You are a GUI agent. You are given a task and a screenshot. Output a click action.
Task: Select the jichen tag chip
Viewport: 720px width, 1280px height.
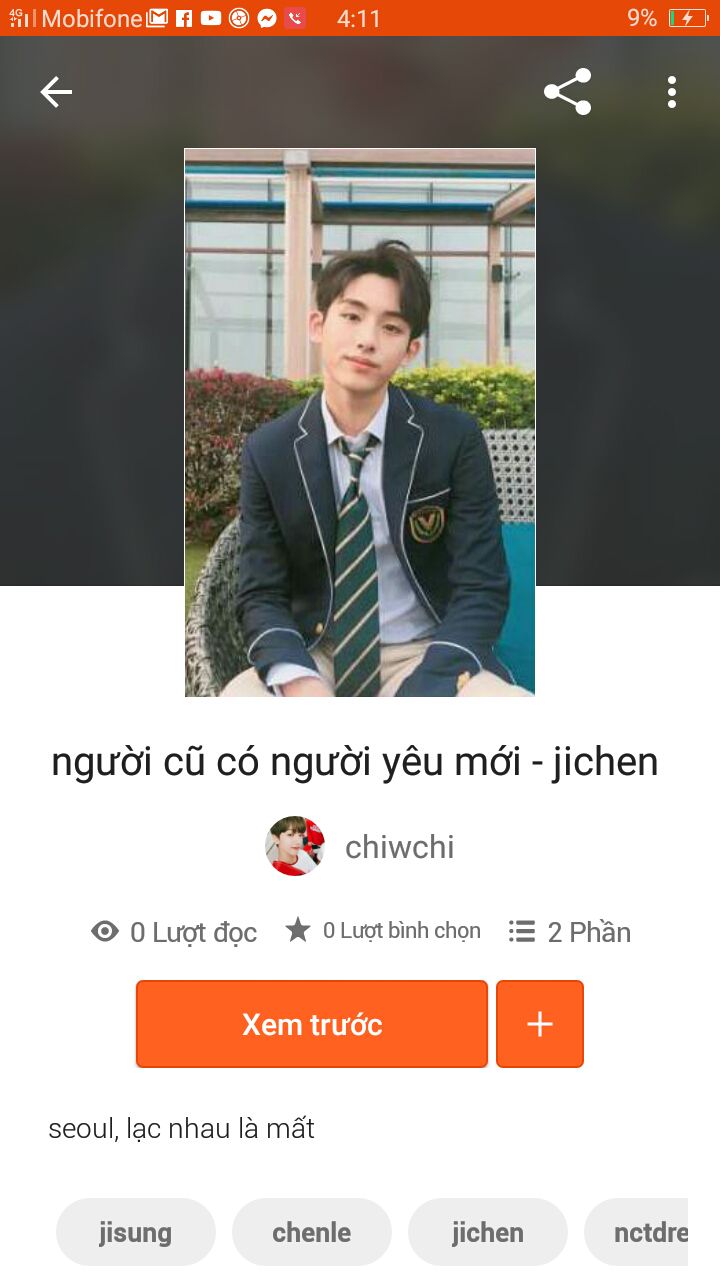pyautogui.click(x=488, y=1232)
